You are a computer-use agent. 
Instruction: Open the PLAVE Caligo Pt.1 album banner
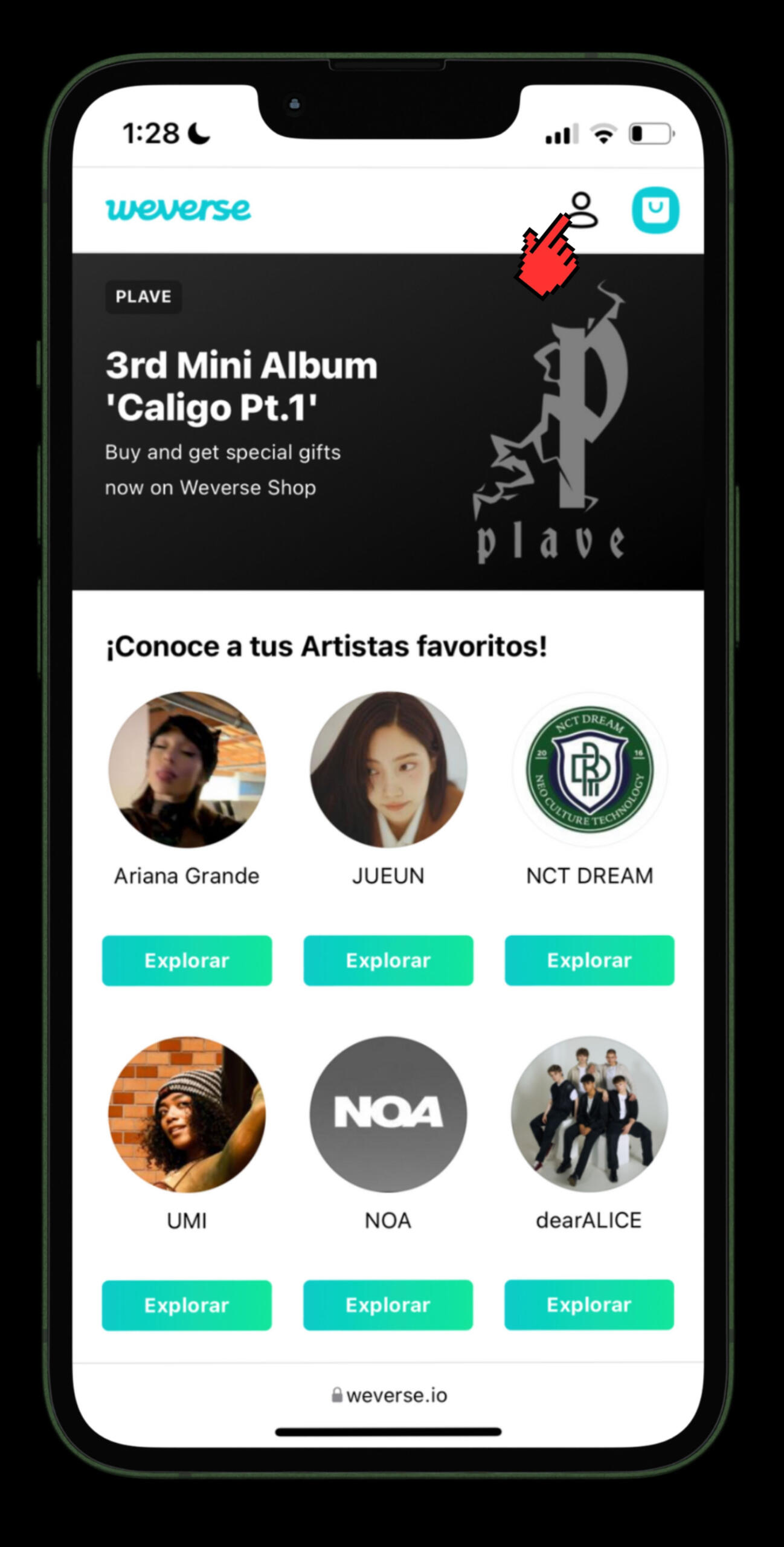click(x=388, y=421)
